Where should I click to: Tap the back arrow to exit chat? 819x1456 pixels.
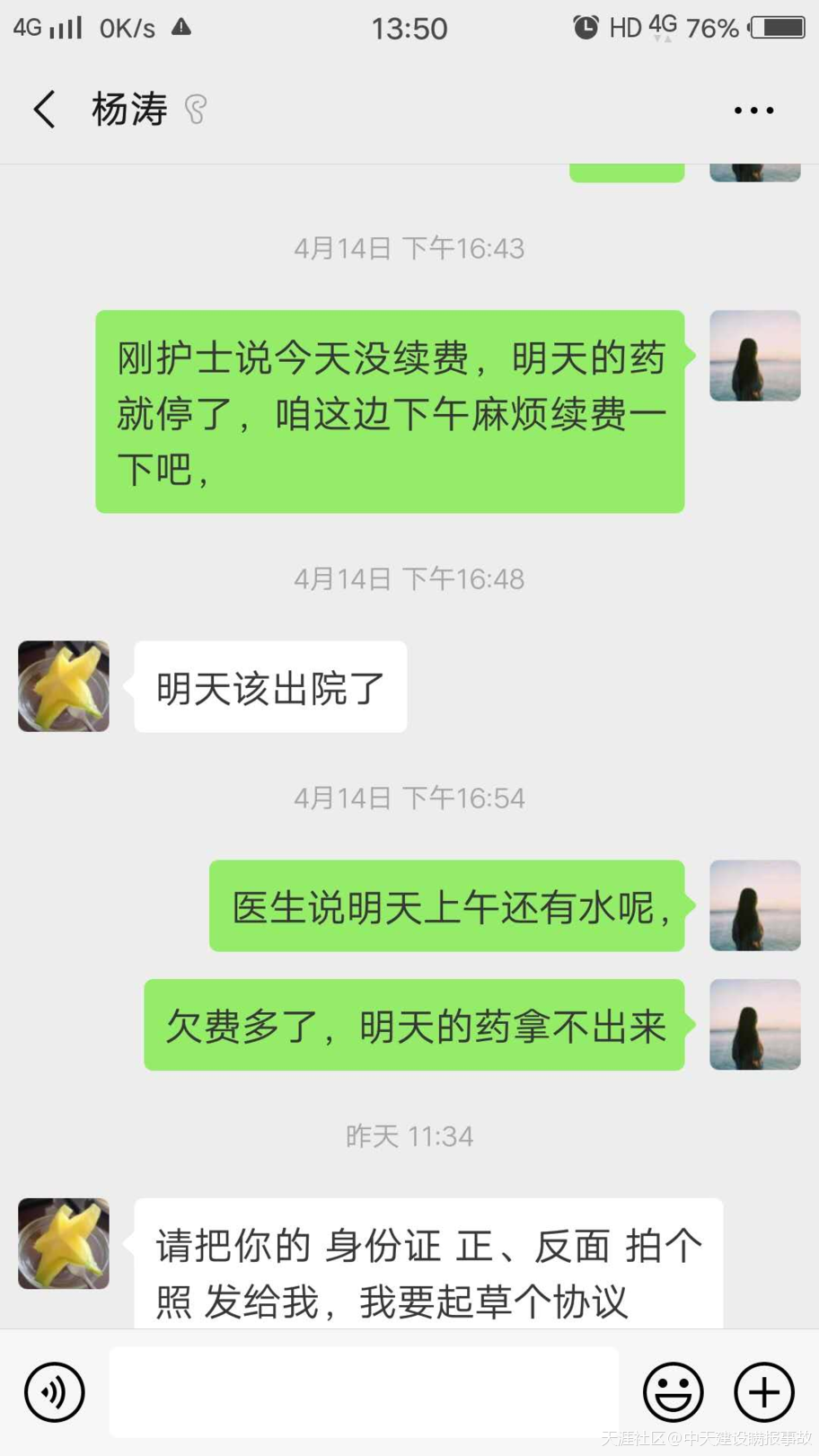43,109
